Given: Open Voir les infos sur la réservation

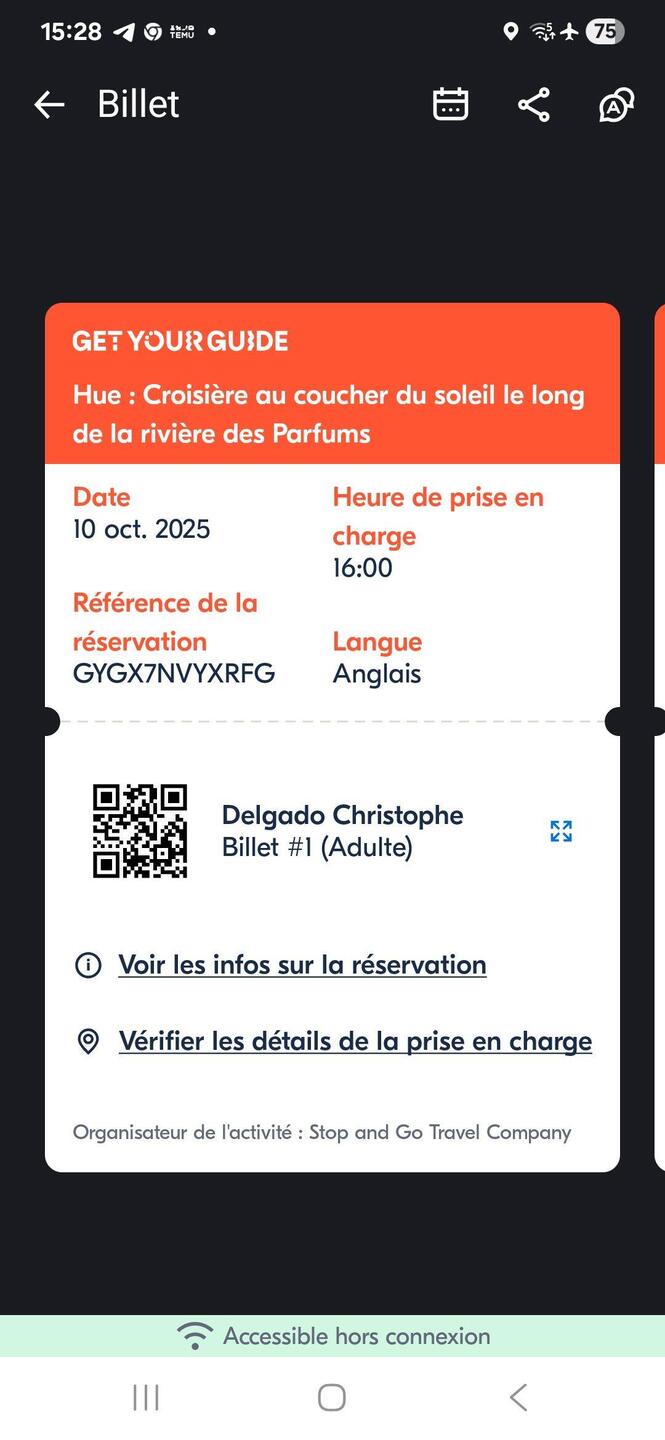Looking at the screenshot, I should (x=302, y=965).
